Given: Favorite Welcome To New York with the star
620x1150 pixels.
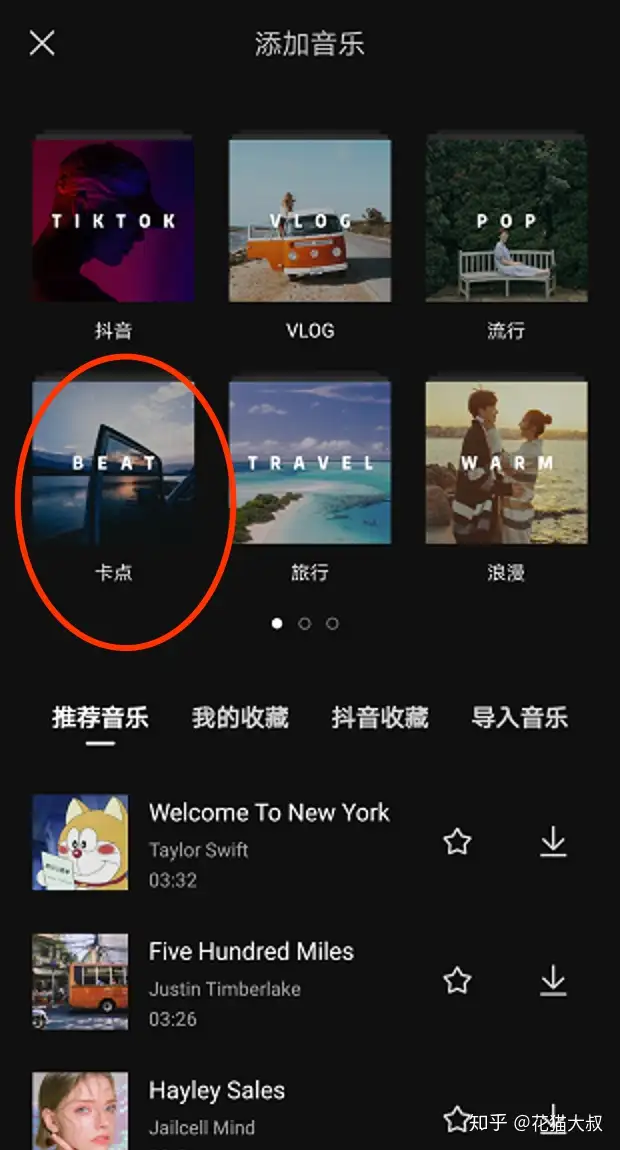Looking at the screenshot, I should coord(457,841).
